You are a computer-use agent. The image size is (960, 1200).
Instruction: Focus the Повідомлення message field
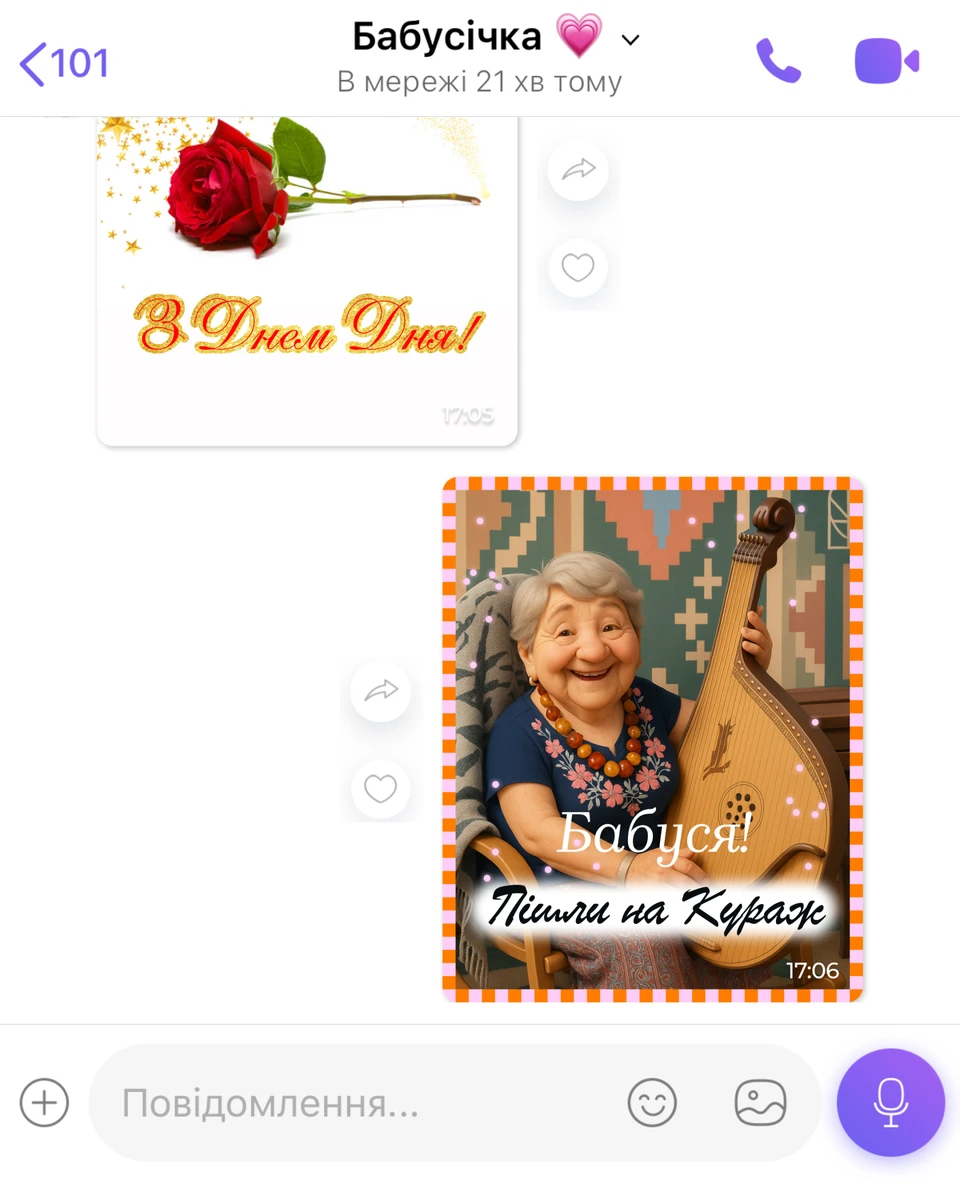360,1104
